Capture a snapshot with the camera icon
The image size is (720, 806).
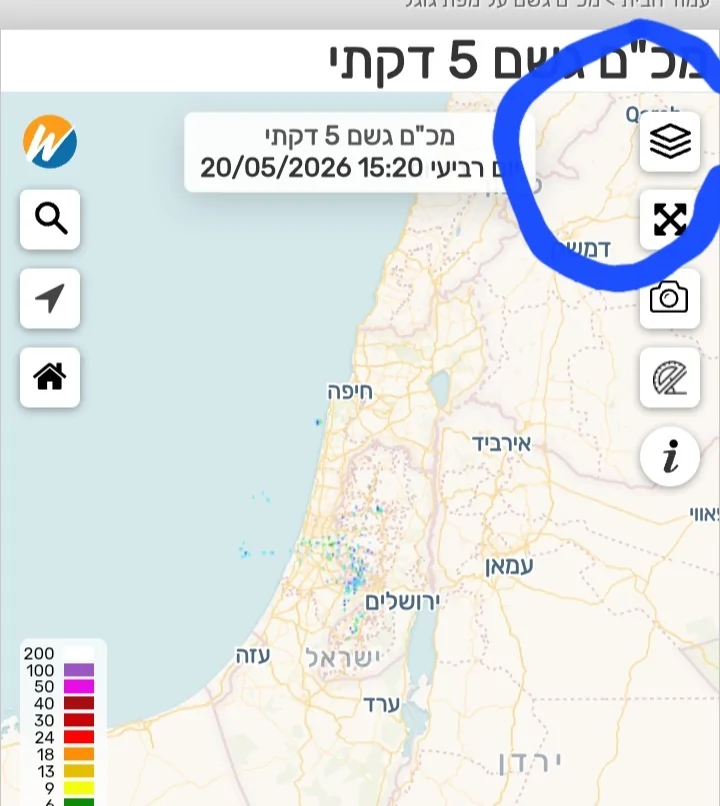(x=670, y=299)
